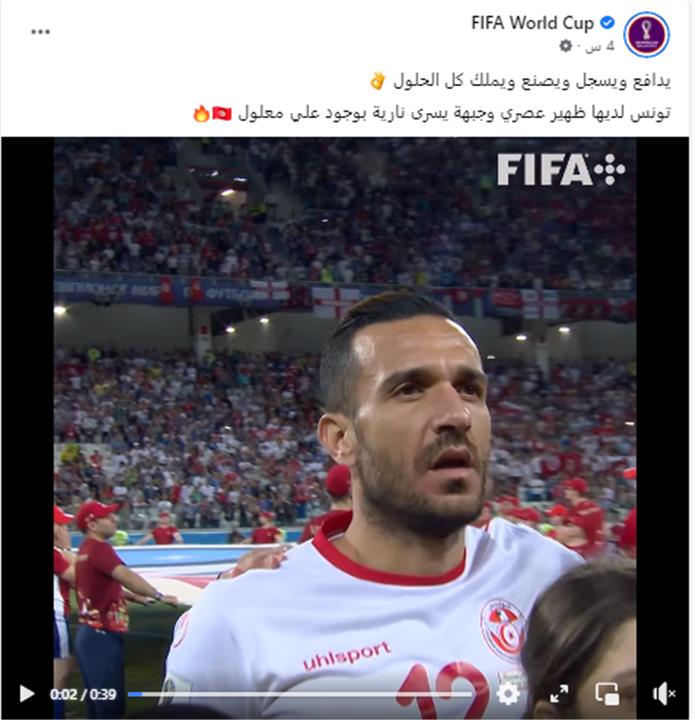Open the post timestamp link
Viewport: 695px width, 720px height.
594,46
